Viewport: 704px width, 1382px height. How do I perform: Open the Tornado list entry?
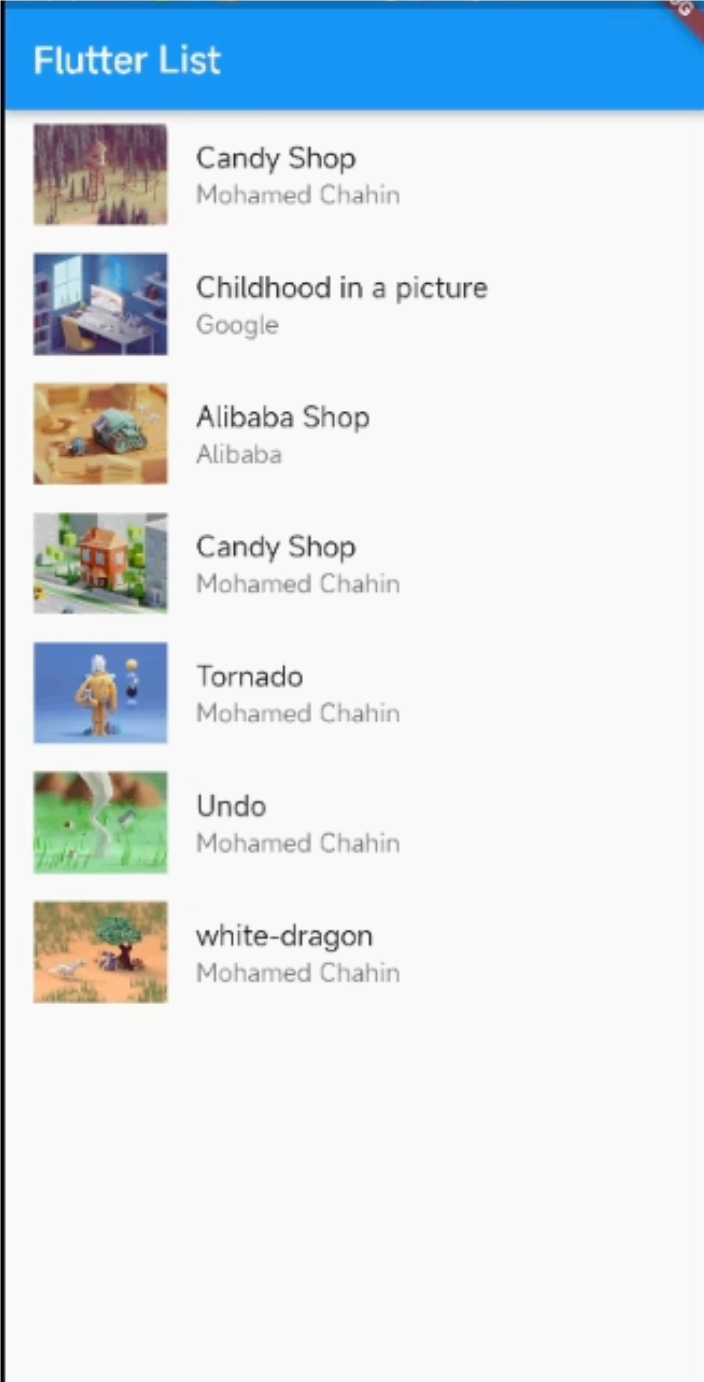[250, 692]
